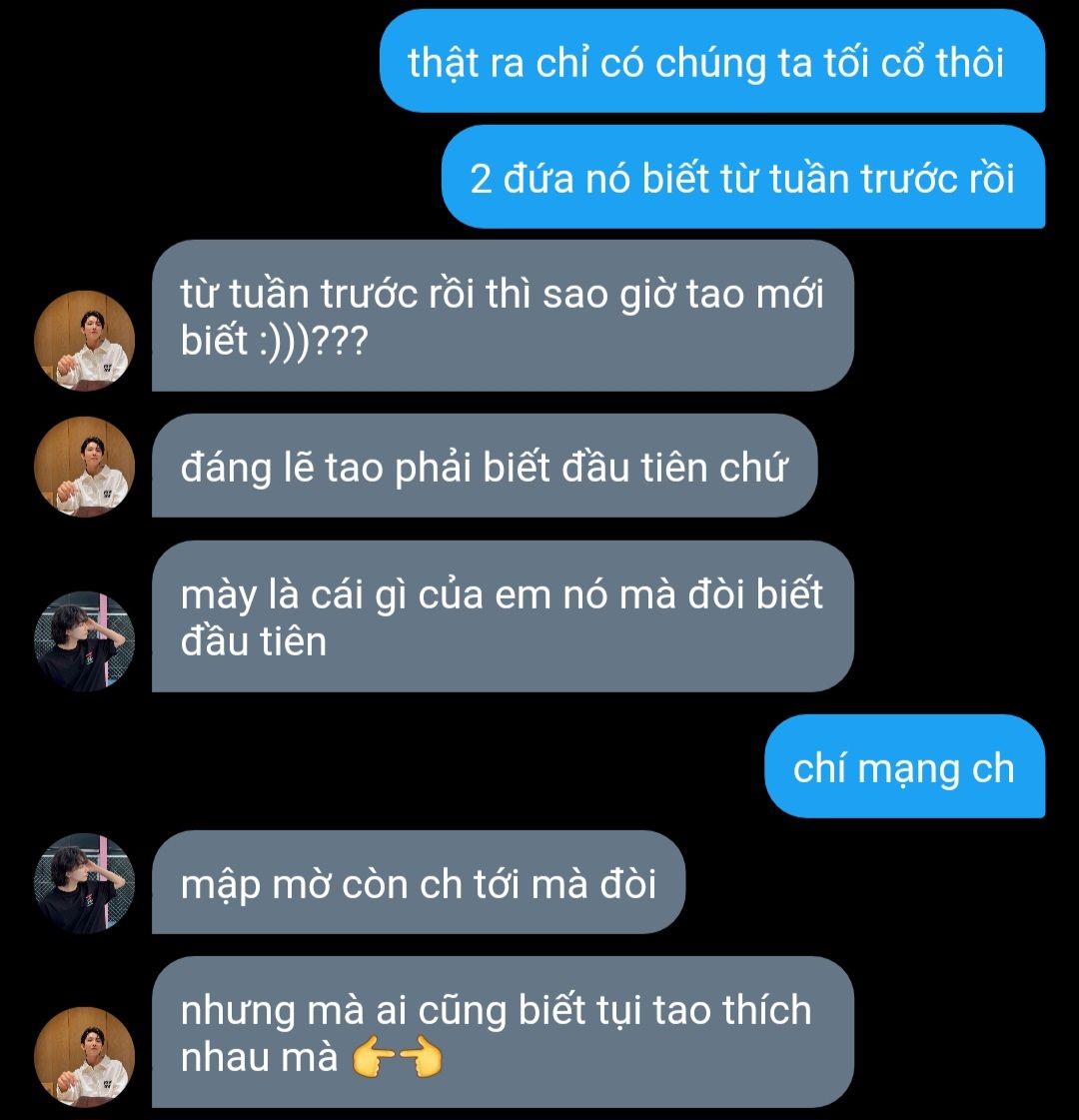Tap avatar beside "nhưng mà ai cũng biết" message

point(84,1057)
